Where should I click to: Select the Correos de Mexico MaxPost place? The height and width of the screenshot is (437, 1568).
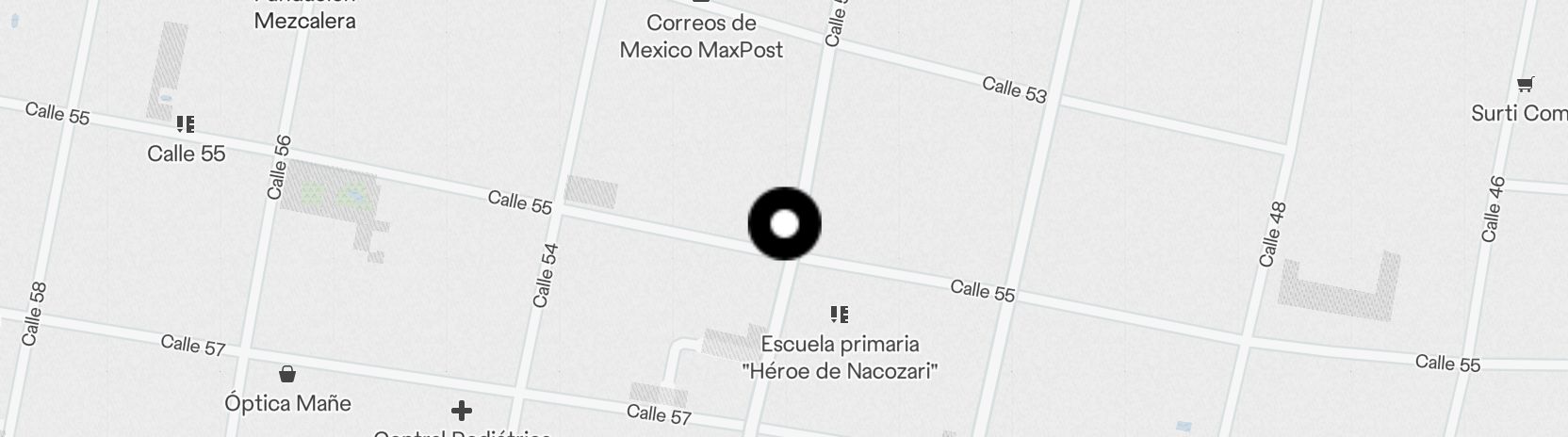pyautogui.click(x=701, y=36)
